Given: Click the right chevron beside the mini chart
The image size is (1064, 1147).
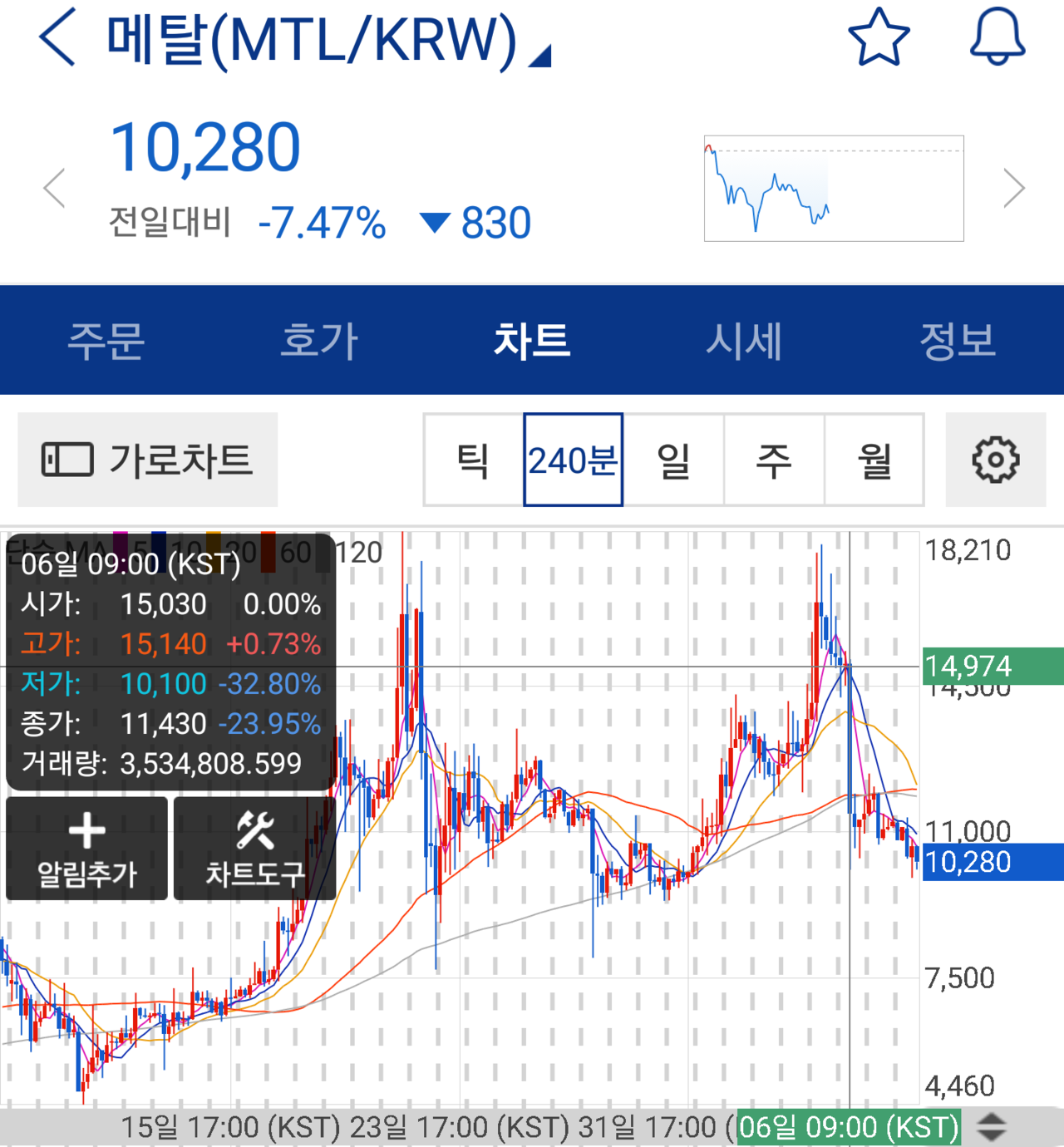Looking at the screenshot, I should click(x=1012, y=188).
